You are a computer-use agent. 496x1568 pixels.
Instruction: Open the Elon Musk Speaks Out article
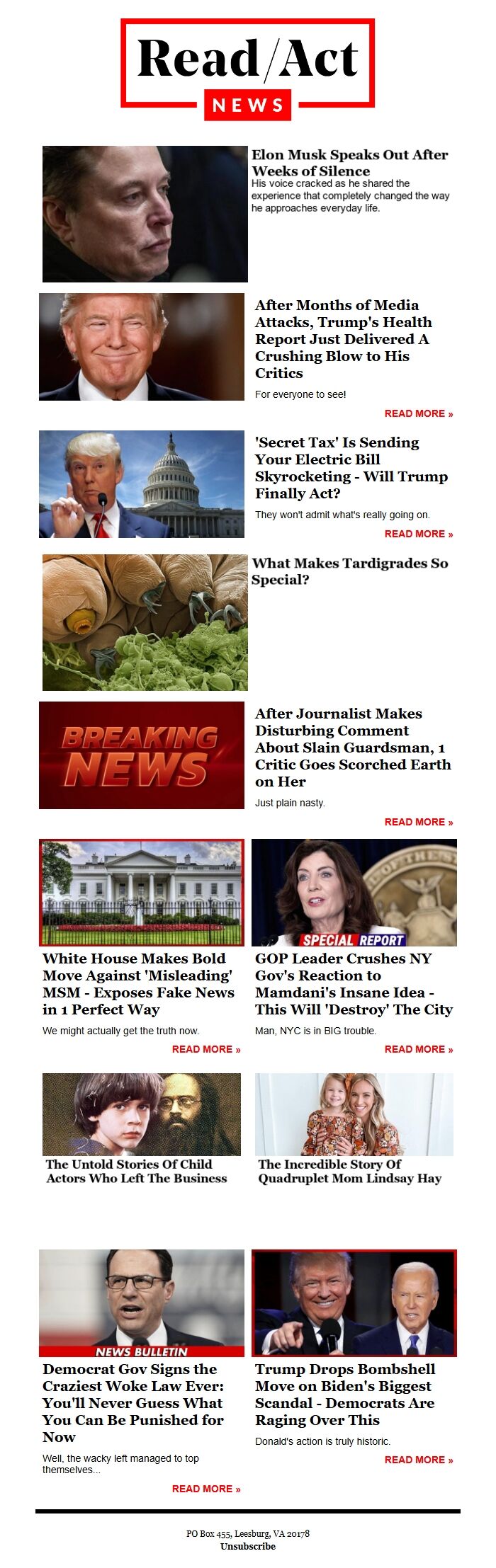click(349, 163)
